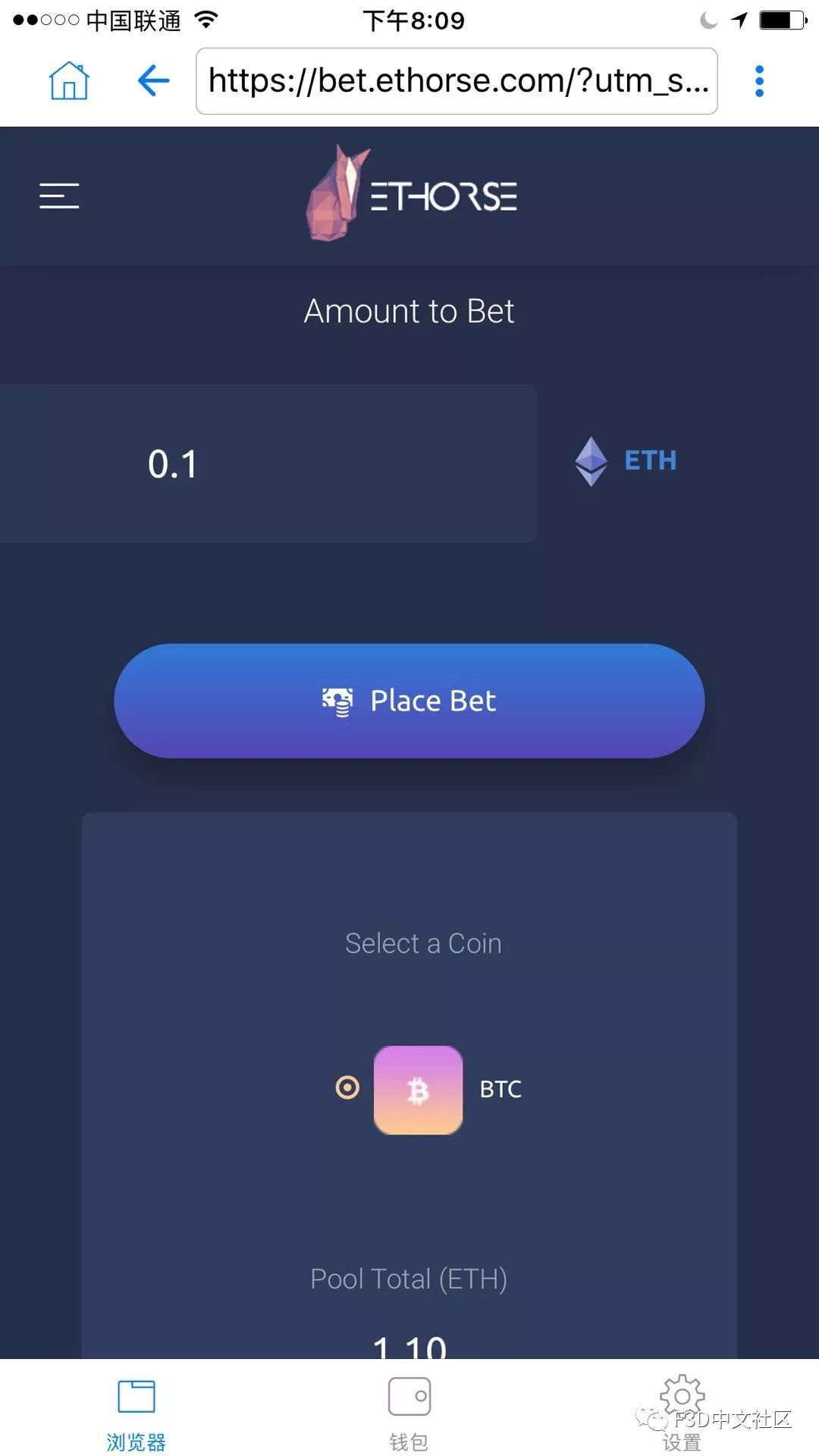Viewport: 819px width, 1456px height.
Task: Tap the URL address bar
Action: (x=457, y=81)
